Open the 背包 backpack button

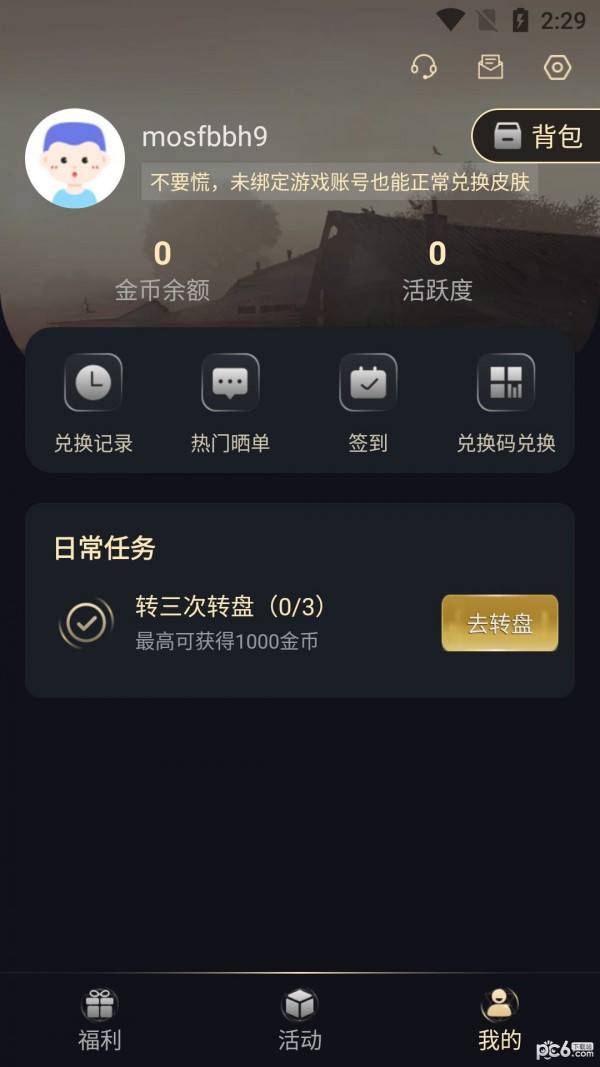(538, 136)
